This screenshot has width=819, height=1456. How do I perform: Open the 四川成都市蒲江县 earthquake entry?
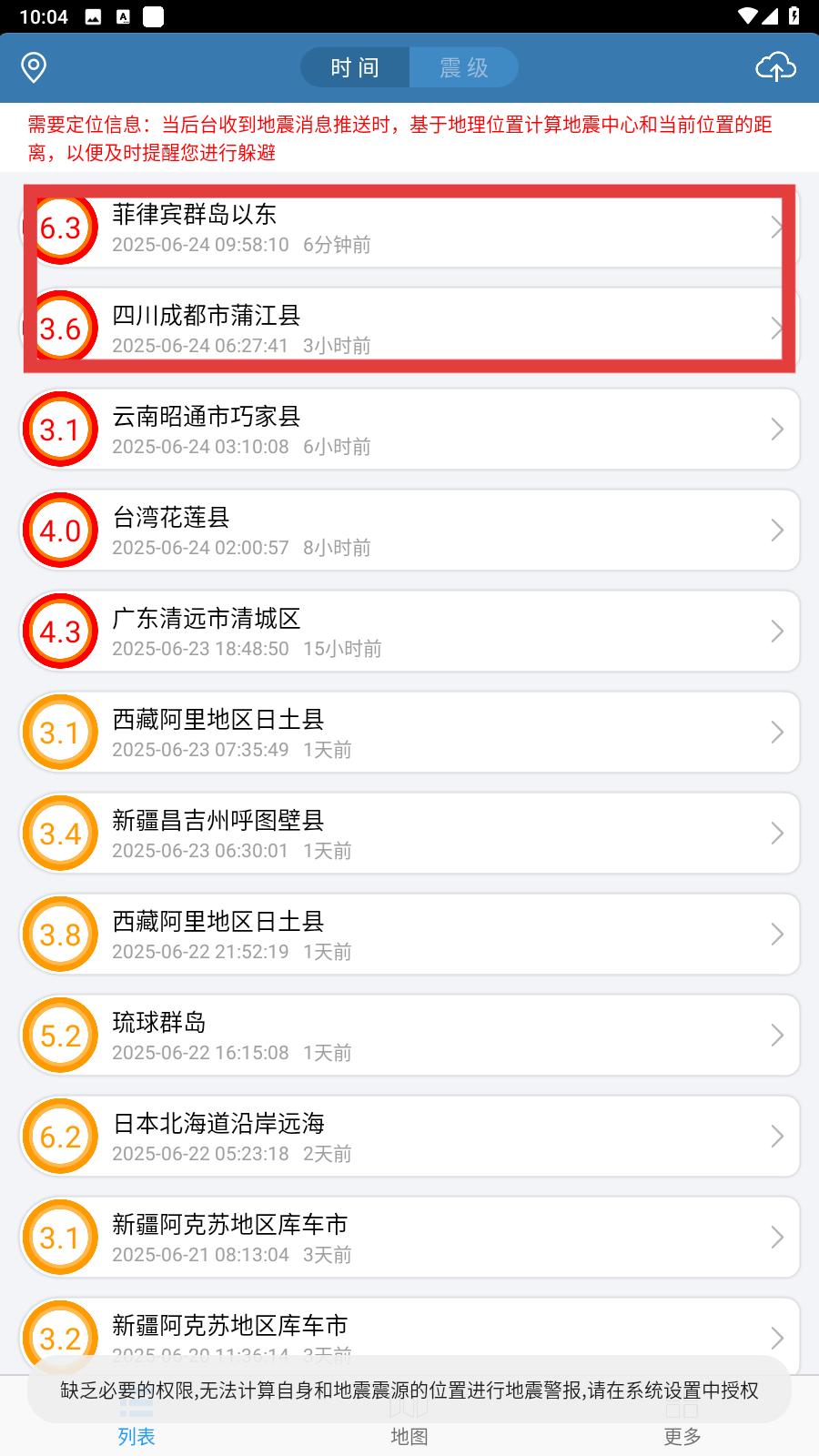(x=409, y=329)
